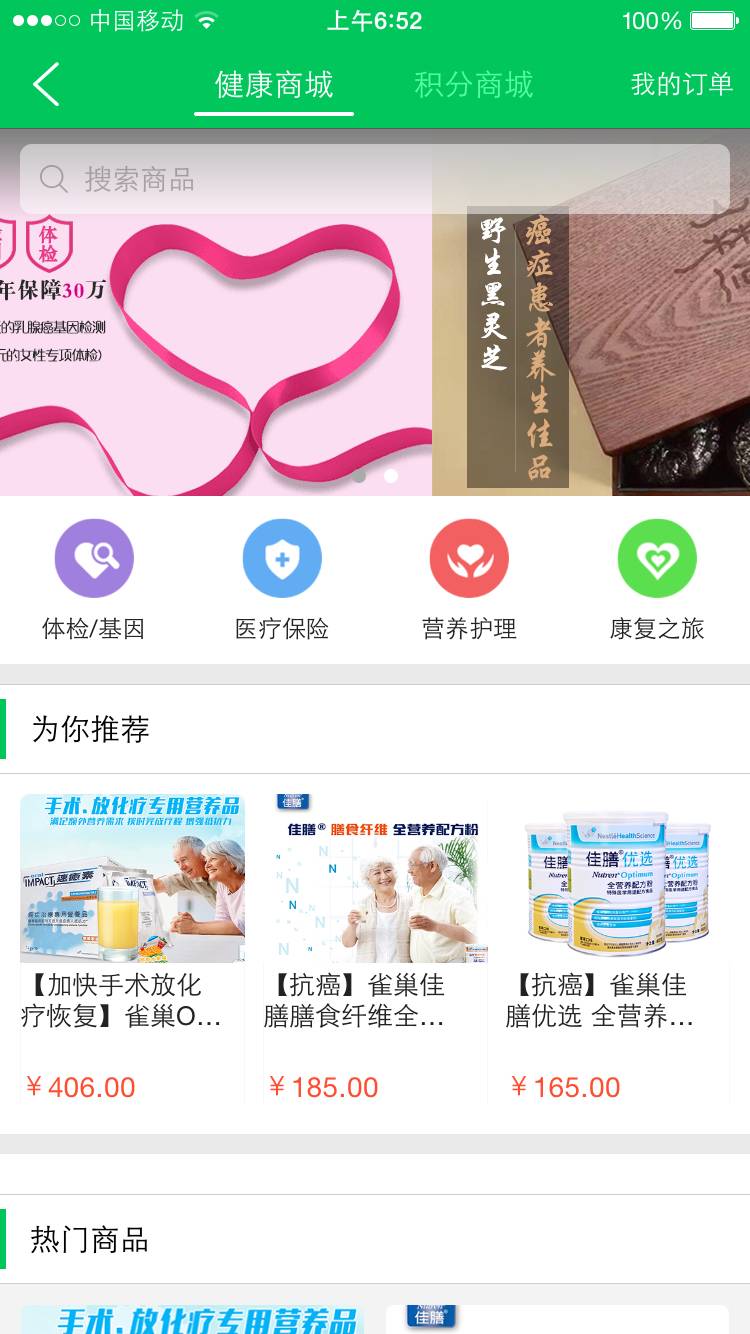Open 我的订单
This screenshot has height=1334, width=750.
coord(682,85)
